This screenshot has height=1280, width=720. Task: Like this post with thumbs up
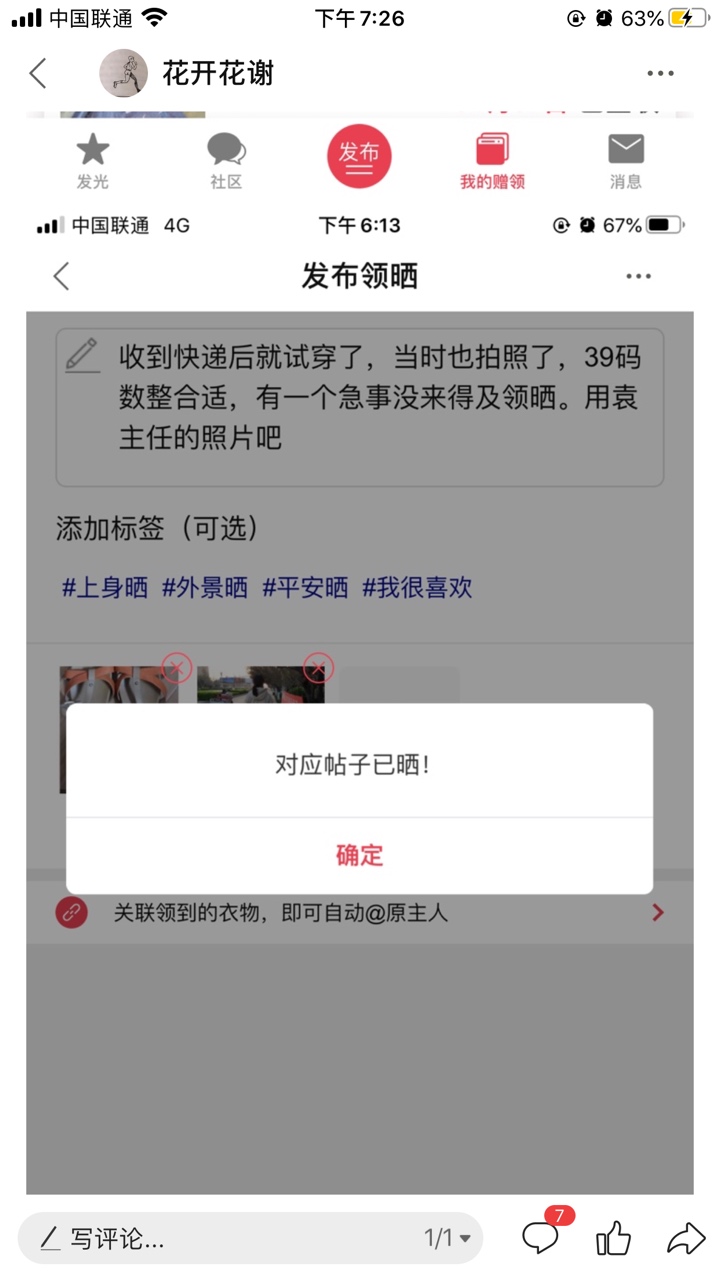pyautogui.click(x=613, y=1239)
